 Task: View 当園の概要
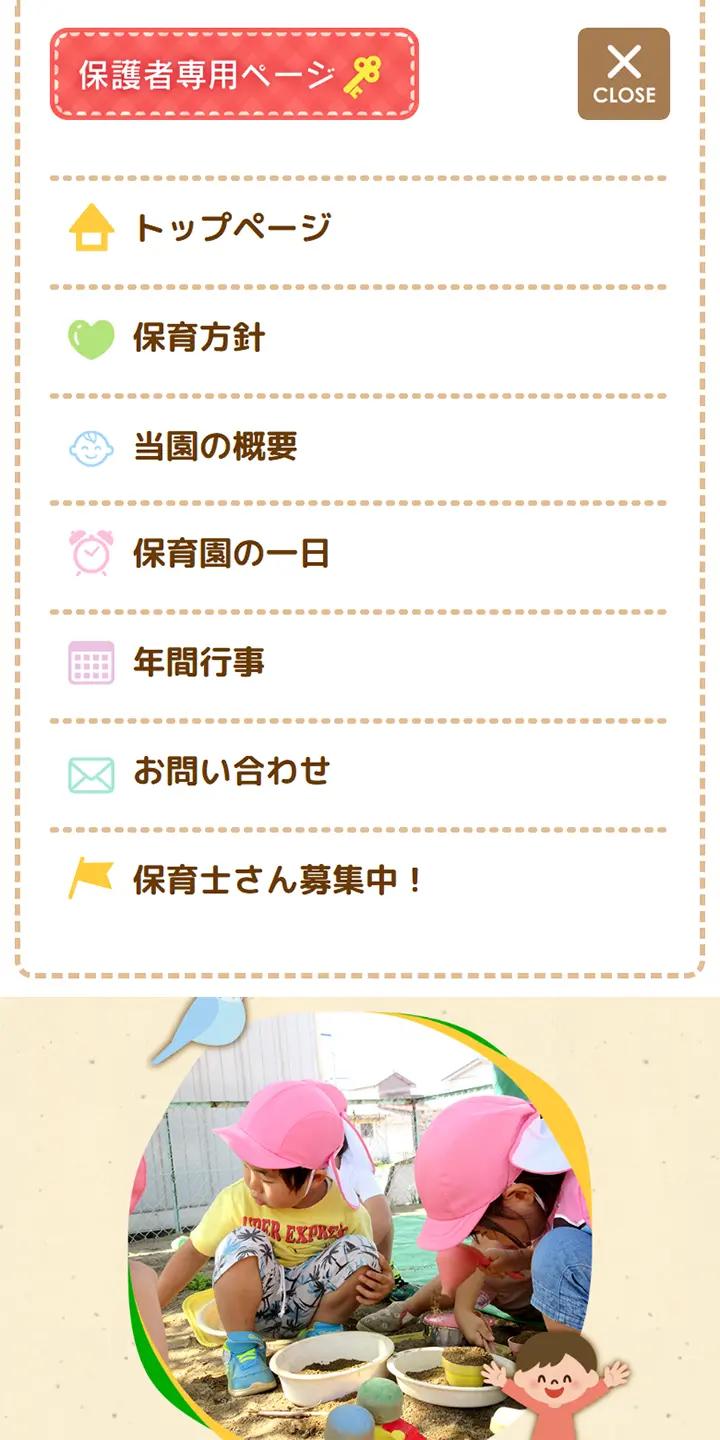click(x=215, y=447)
